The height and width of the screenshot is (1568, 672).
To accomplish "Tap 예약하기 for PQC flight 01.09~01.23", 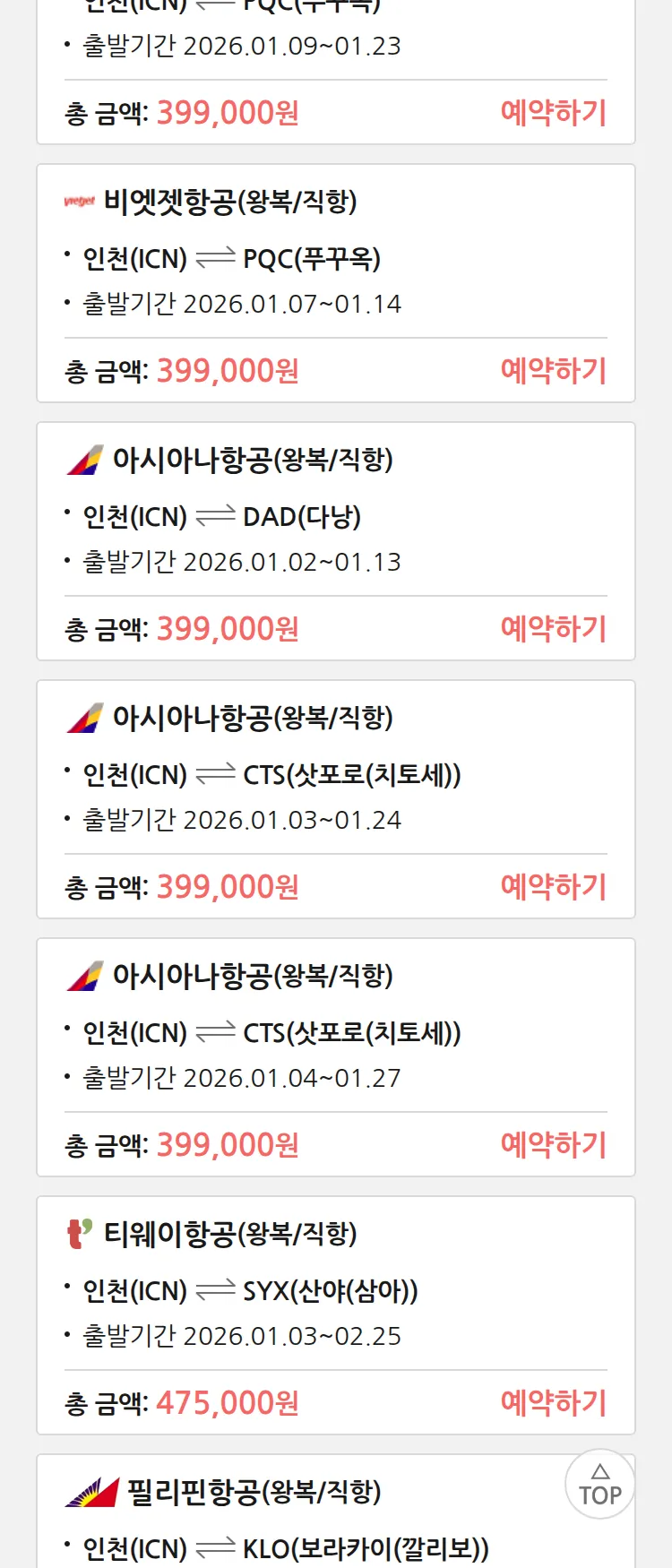I will (x=553, y=113).
